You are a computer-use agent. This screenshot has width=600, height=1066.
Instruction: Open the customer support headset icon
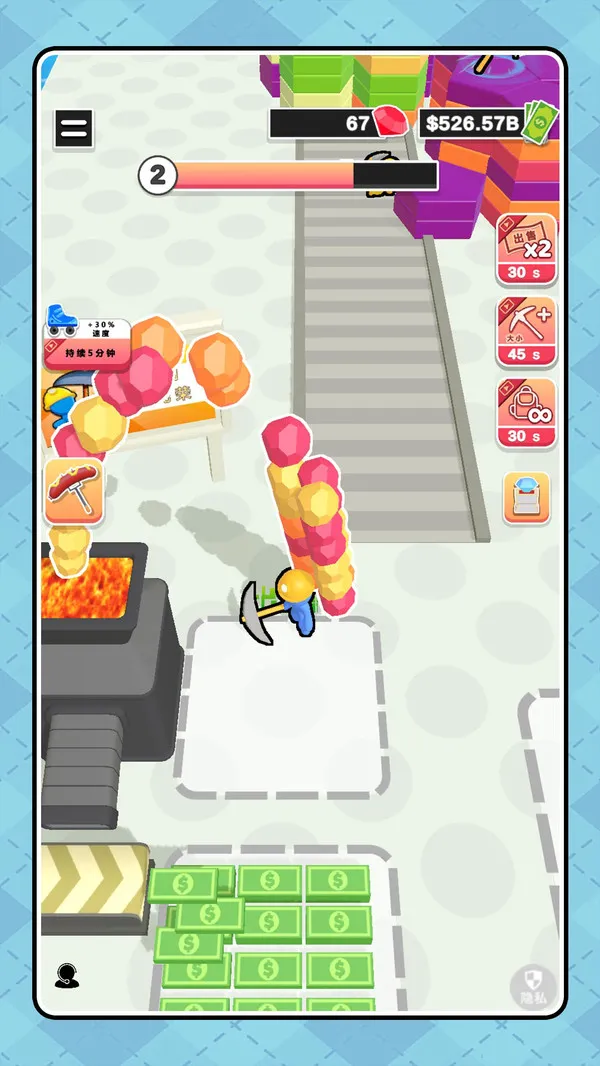point(68,975)
